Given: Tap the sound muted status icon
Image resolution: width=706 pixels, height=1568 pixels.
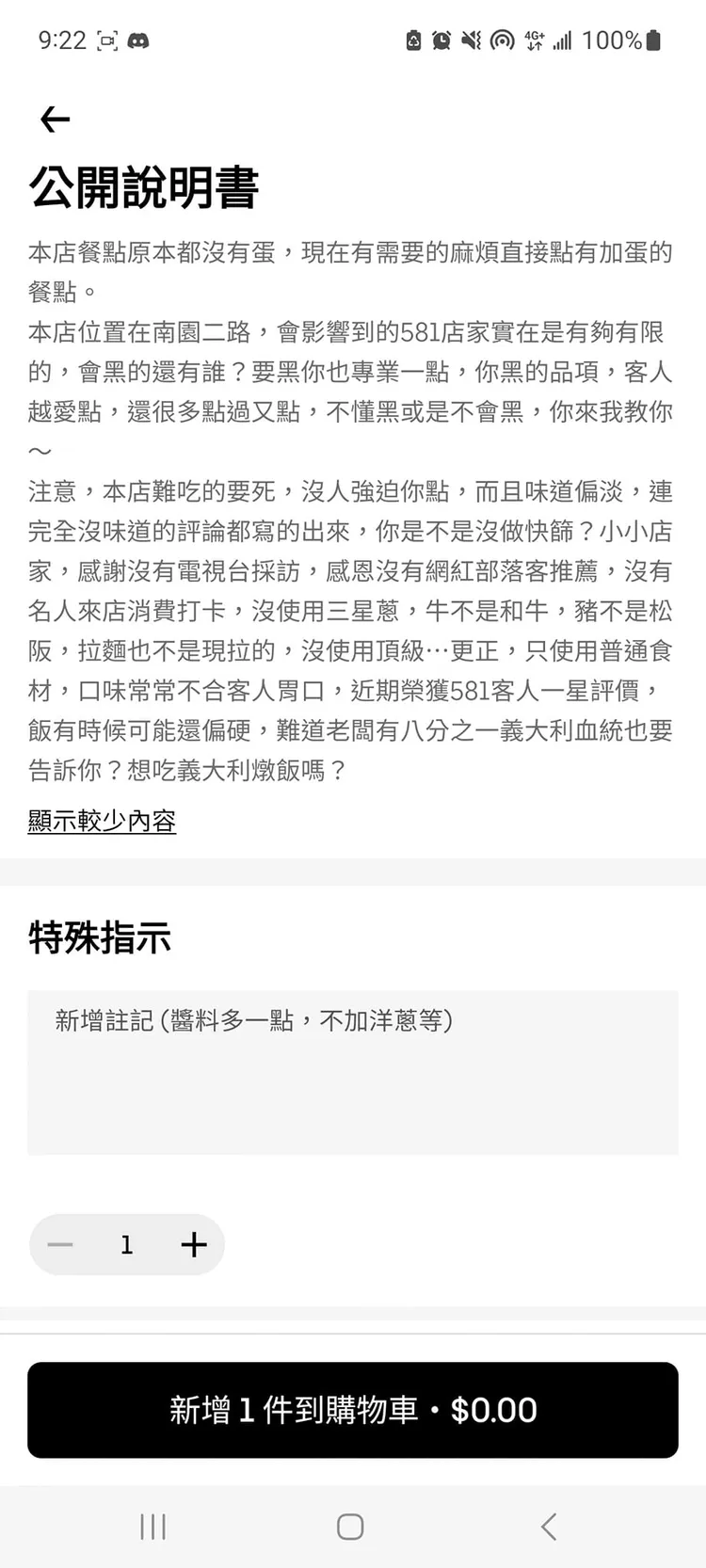Looking at the screenshot, I should [472, 40].
